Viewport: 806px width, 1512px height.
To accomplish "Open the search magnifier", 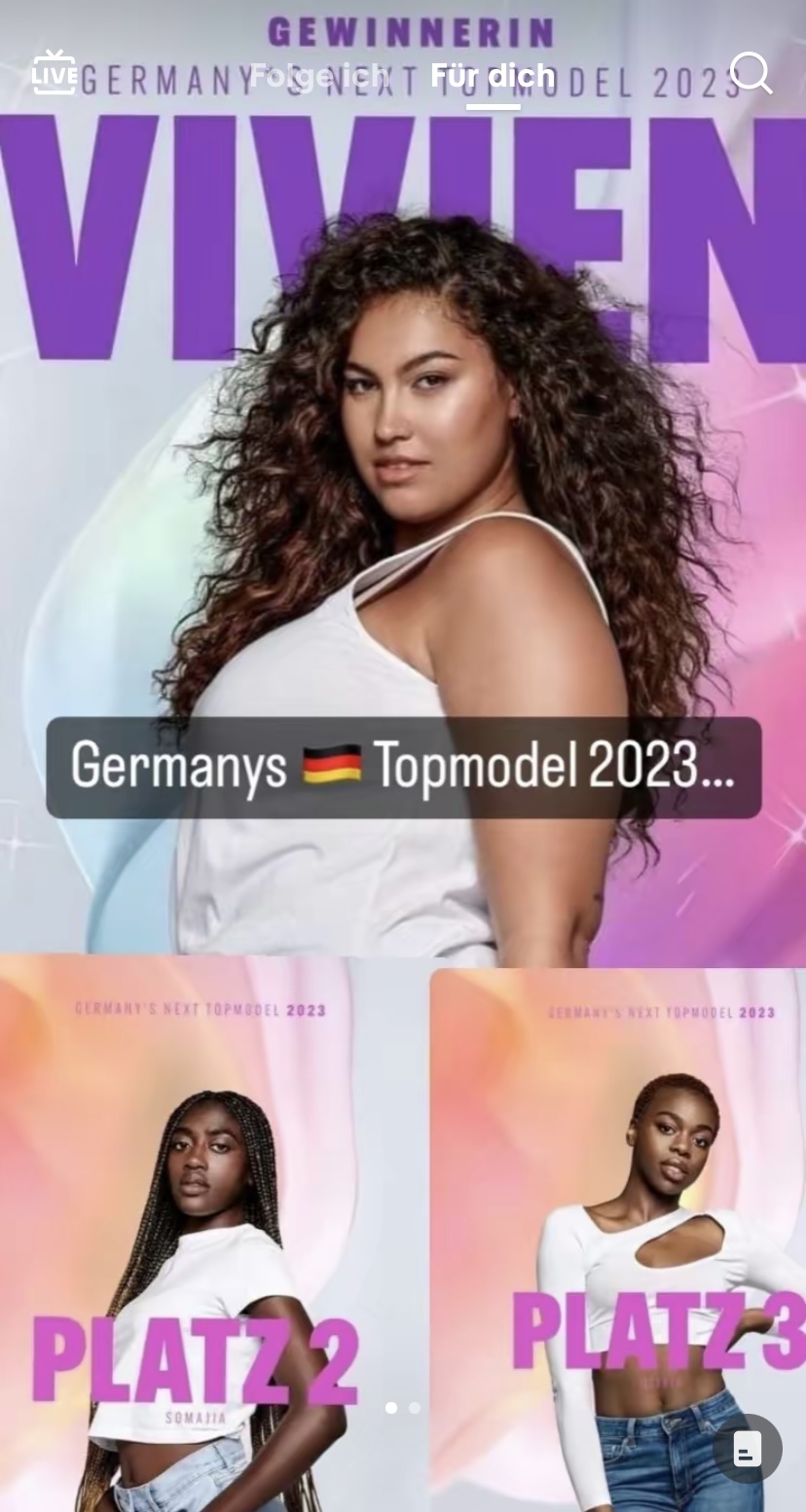I will click(751, 73).
